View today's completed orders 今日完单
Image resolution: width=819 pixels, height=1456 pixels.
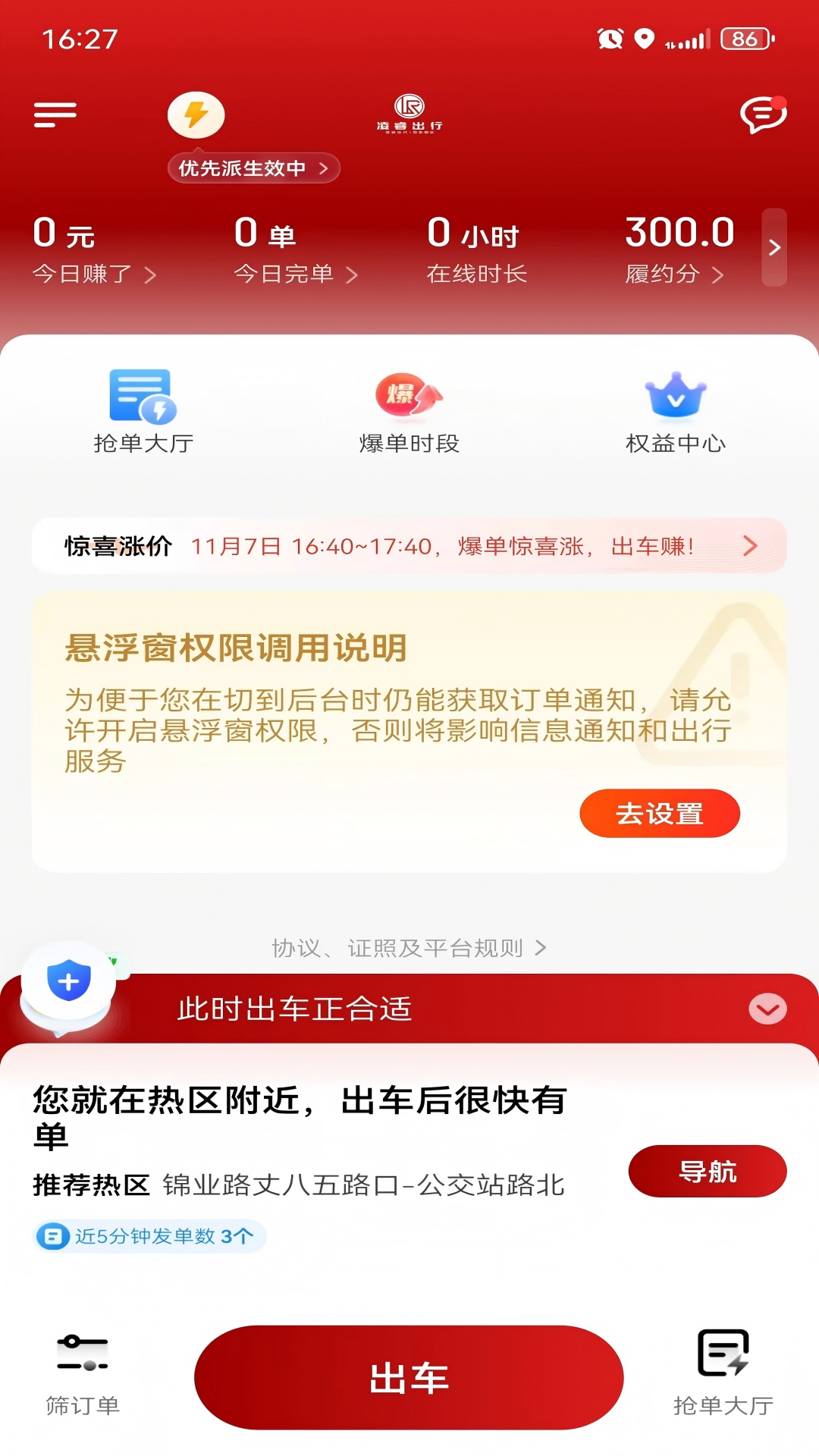295,274
